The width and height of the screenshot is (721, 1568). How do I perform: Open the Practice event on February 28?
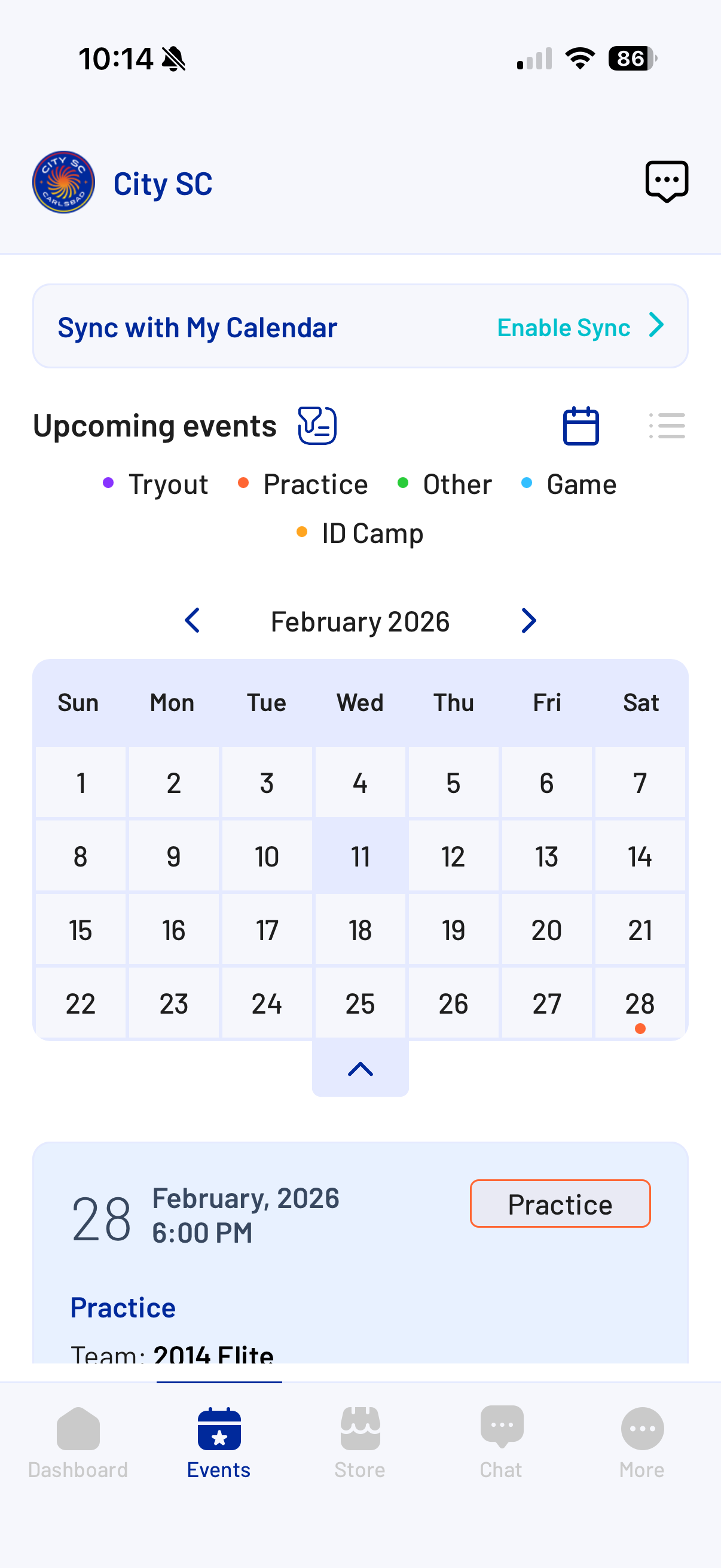tap(360, 1253)
